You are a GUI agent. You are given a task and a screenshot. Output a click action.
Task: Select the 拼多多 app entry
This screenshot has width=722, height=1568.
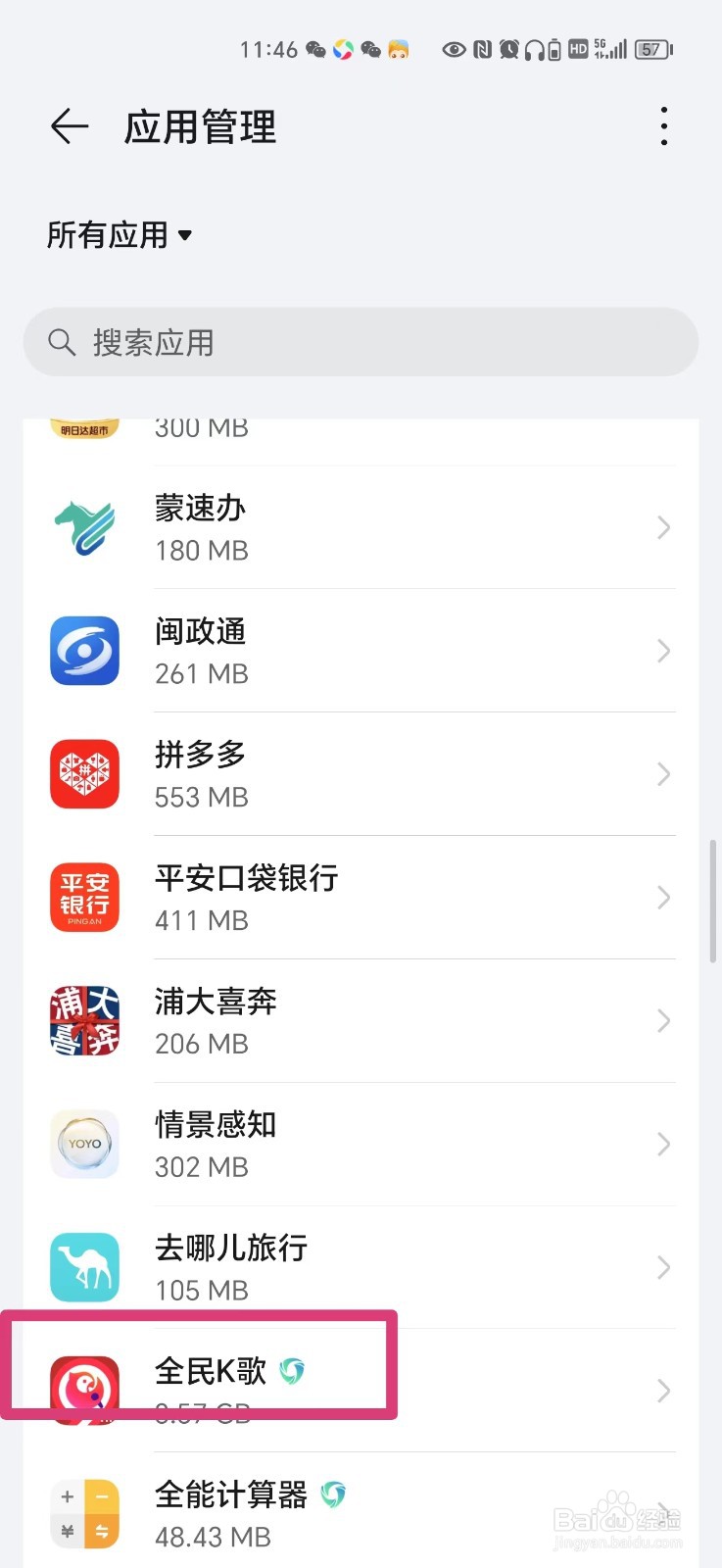tap(361, 774)
